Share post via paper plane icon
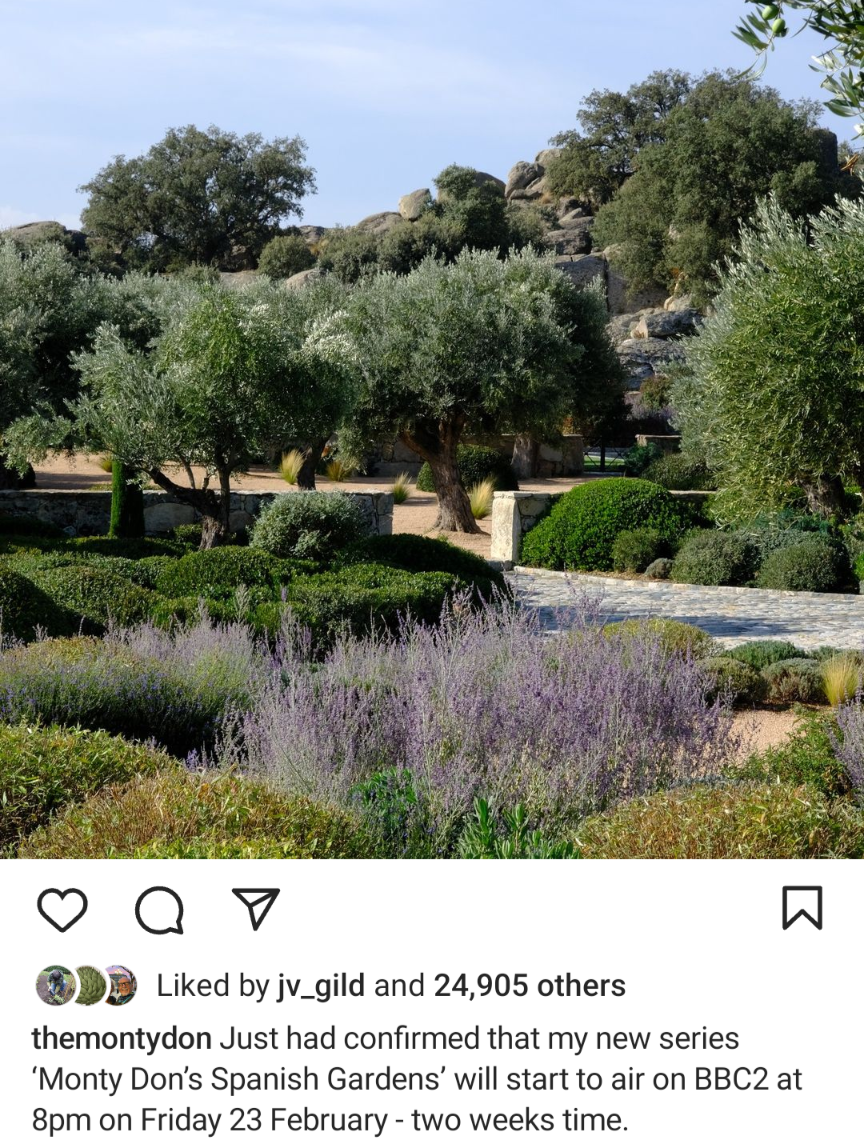The width and height of the screenshot is (864, 1147). pos(255,908)
